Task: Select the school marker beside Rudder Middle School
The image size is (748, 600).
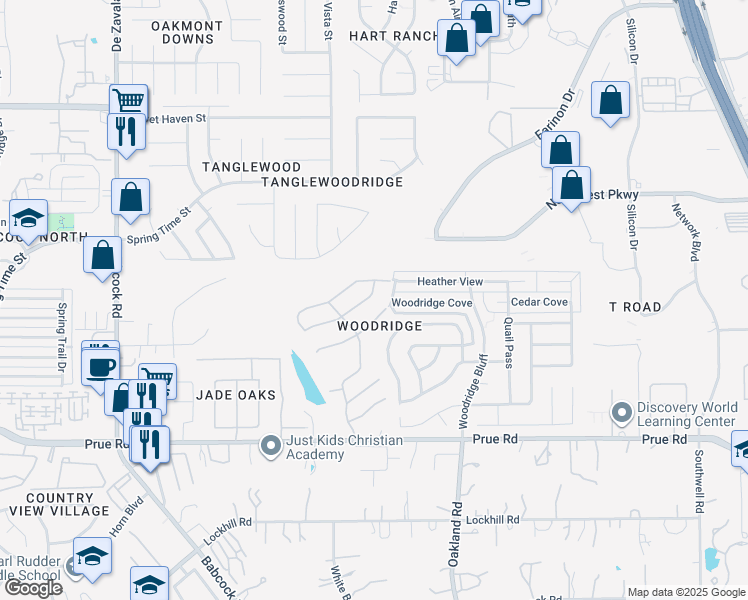Action: pos(93,558)
